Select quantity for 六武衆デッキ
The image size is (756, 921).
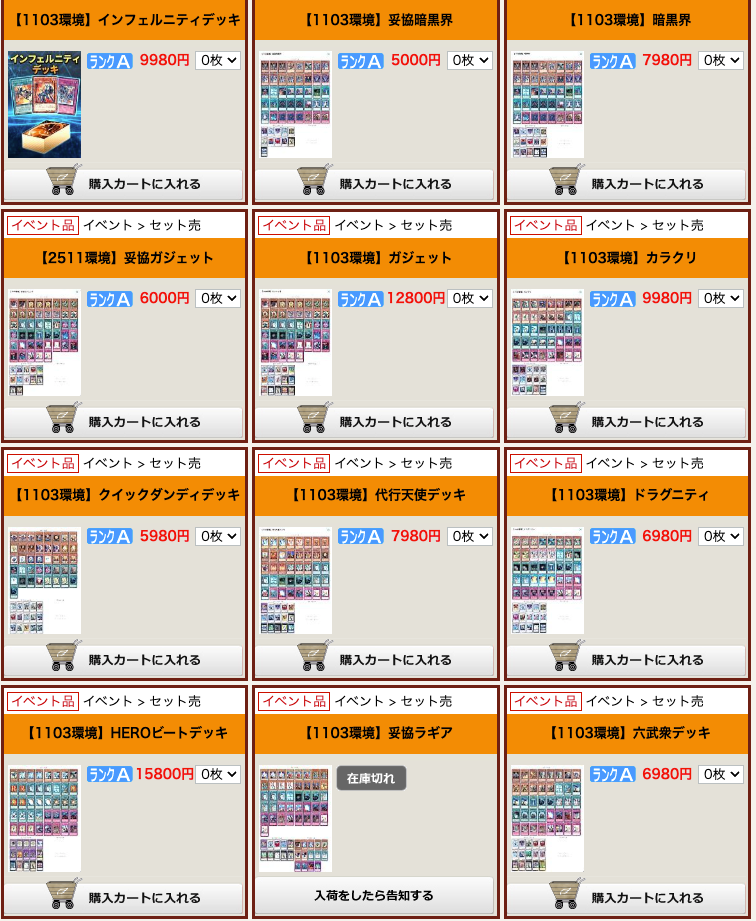coord(720,774)
